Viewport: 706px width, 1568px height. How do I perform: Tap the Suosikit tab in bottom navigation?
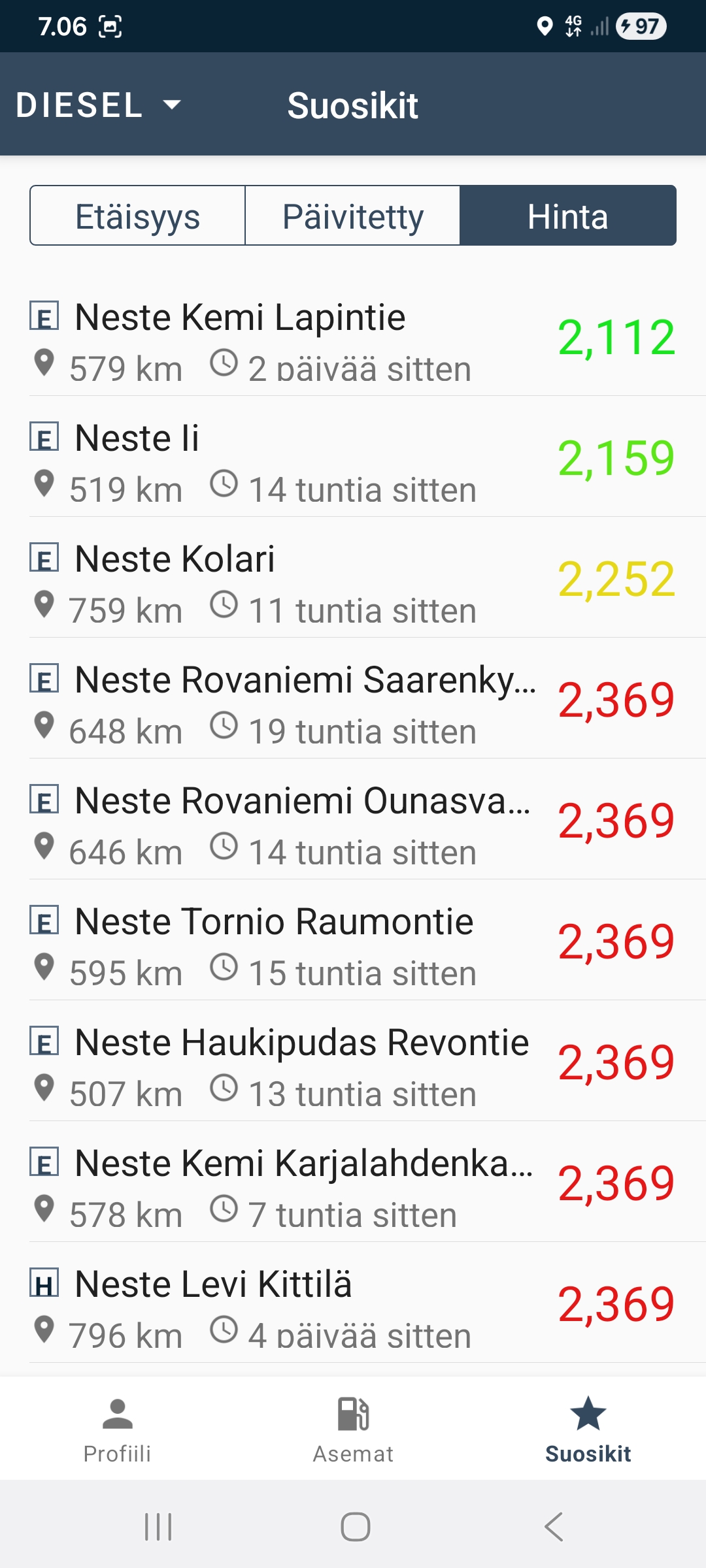(x=588, y=1429)
